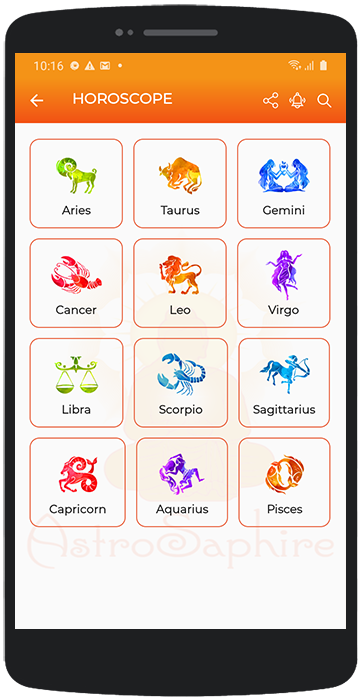Image resolution: width=361 pixels, height=700 pixels.
Task: Choose the Cancer zodiac tile
Action: click(x=76, y=283)
